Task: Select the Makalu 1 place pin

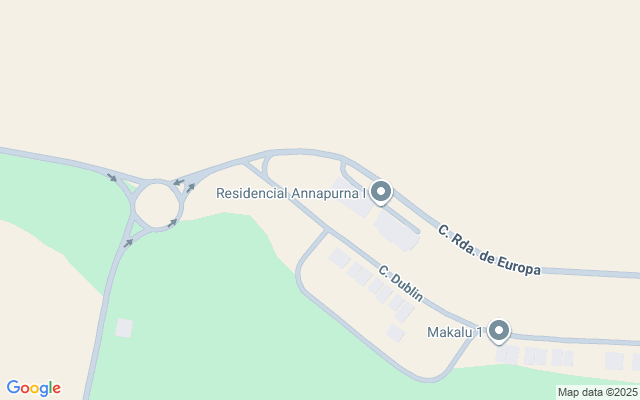Action: click(x=499, y=331)
